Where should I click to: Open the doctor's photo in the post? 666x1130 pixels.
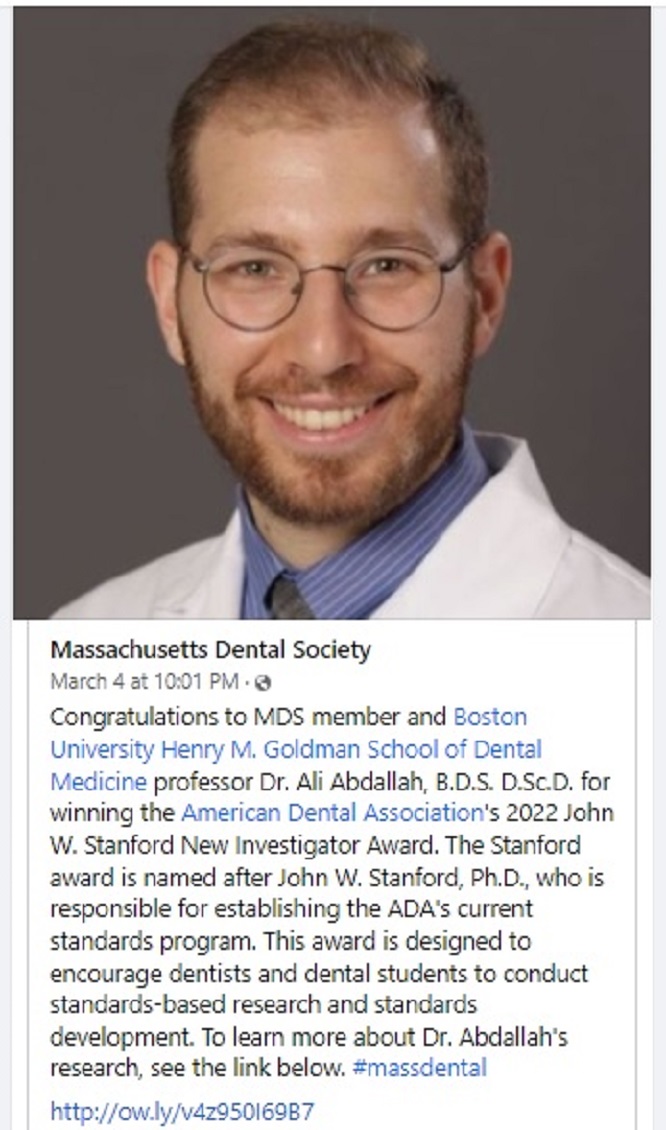(x=332, y=312)
